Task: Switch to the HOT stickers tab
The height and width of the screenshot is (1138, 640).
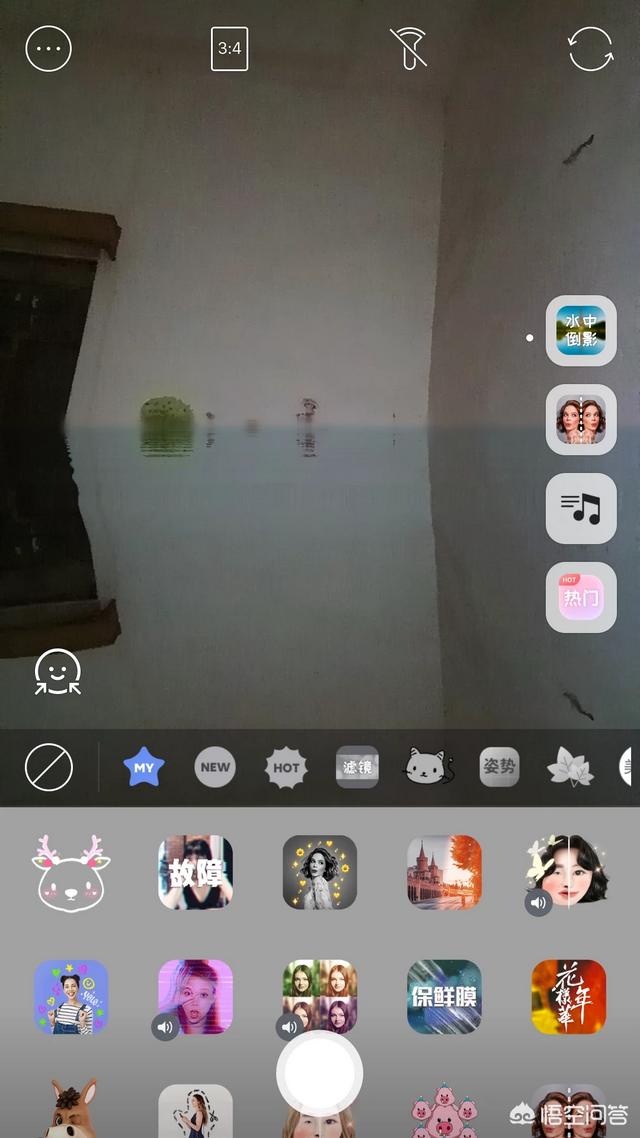Action: (285, 767)
